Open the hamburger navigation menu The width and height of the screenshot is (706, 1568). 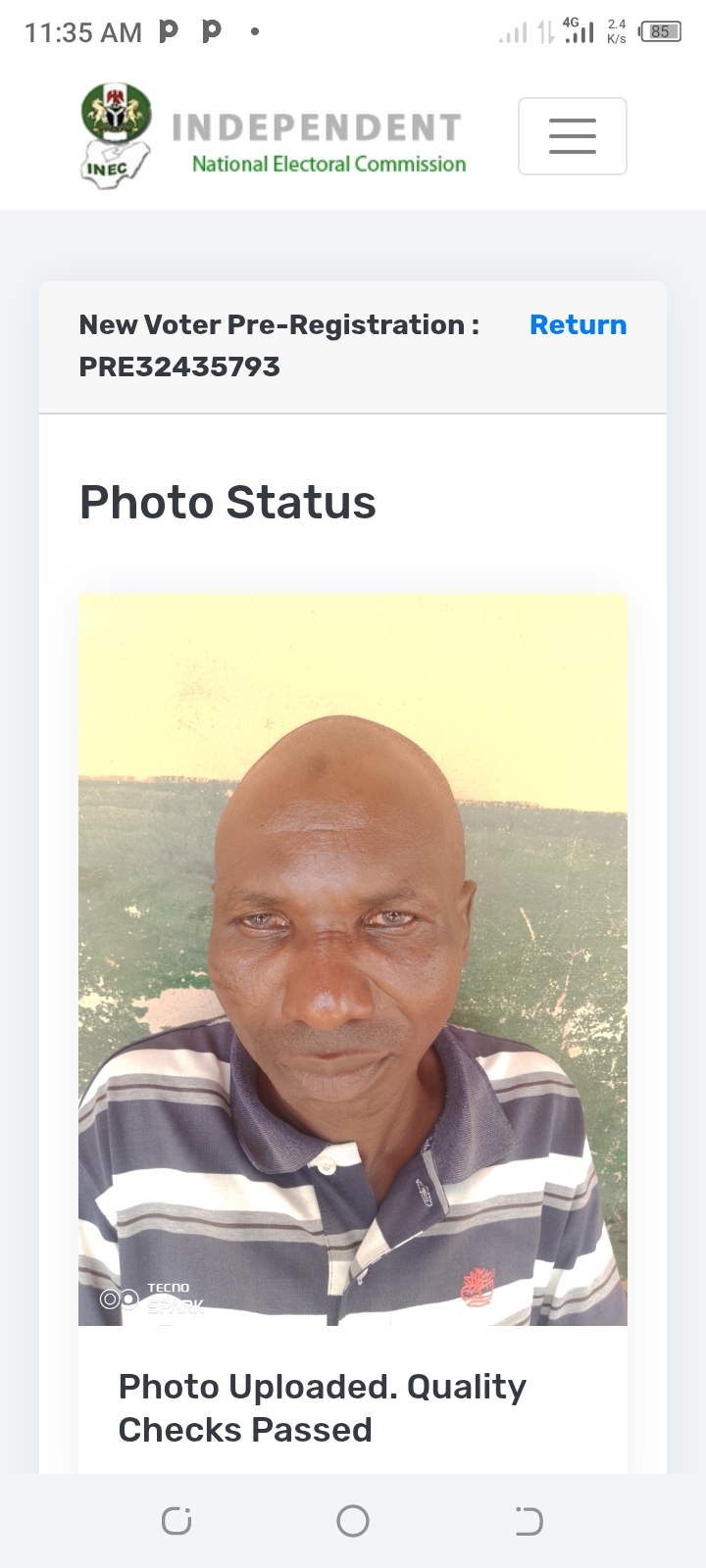coord(572,136)
